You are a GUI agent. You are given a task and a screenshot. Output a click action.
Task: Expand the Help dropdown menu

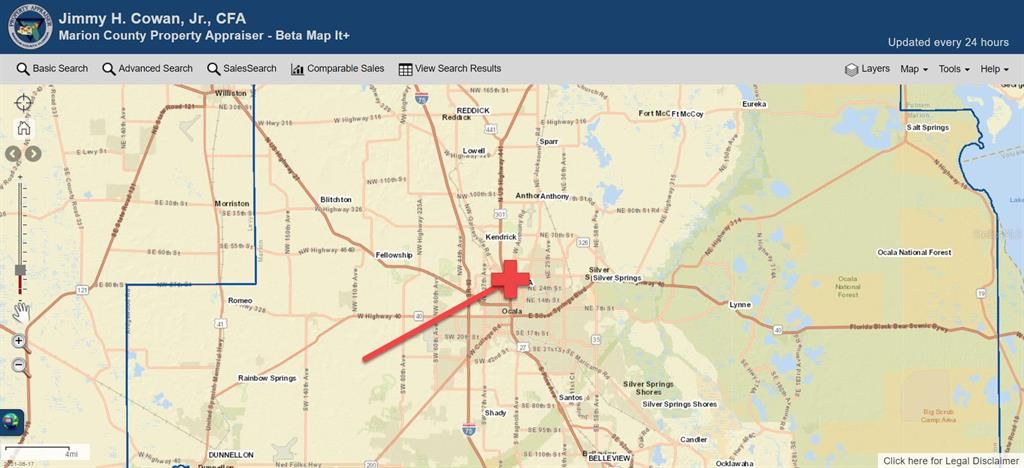click(995, 69)
